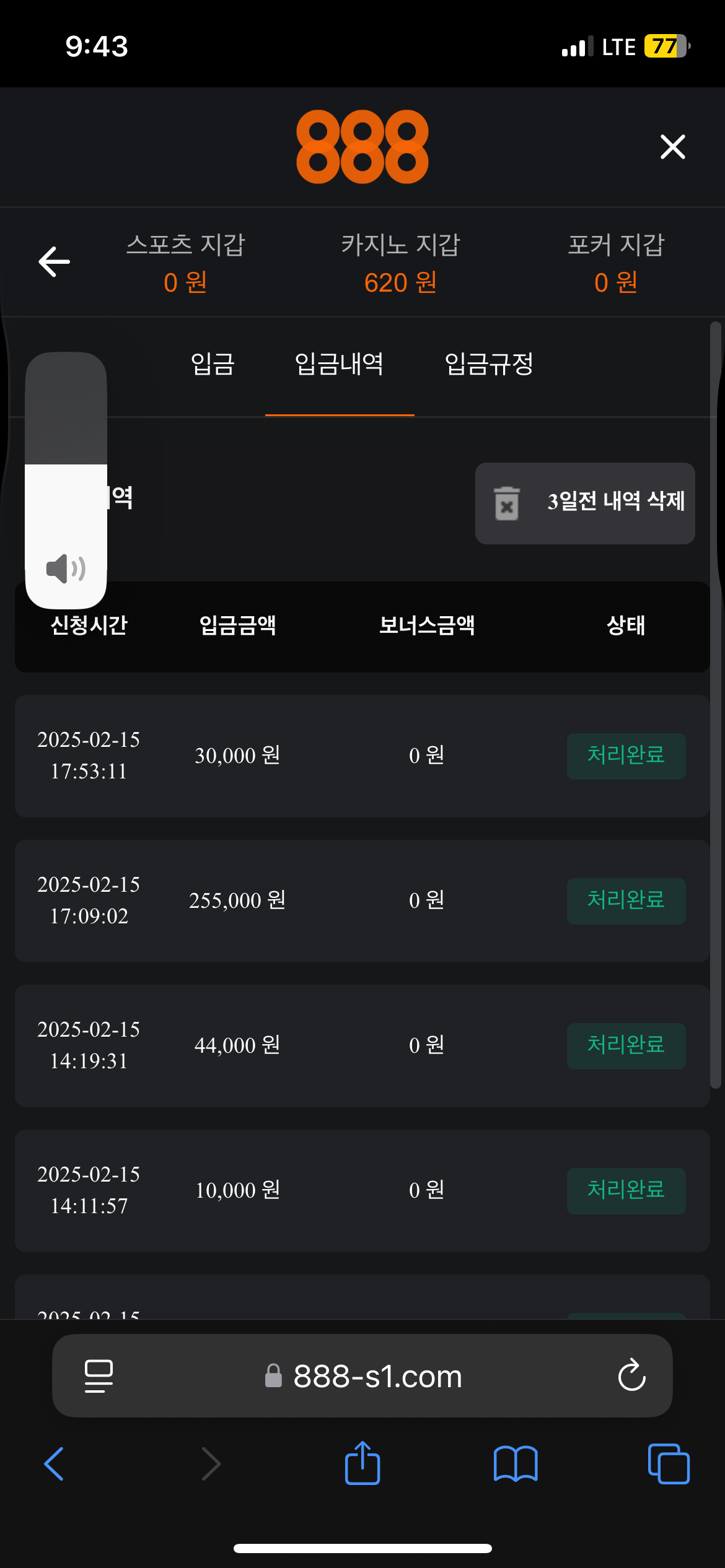The height and width of the screenshot is (1568, 725).
Task: Open the 입금규정 tab
Action: 489,364
